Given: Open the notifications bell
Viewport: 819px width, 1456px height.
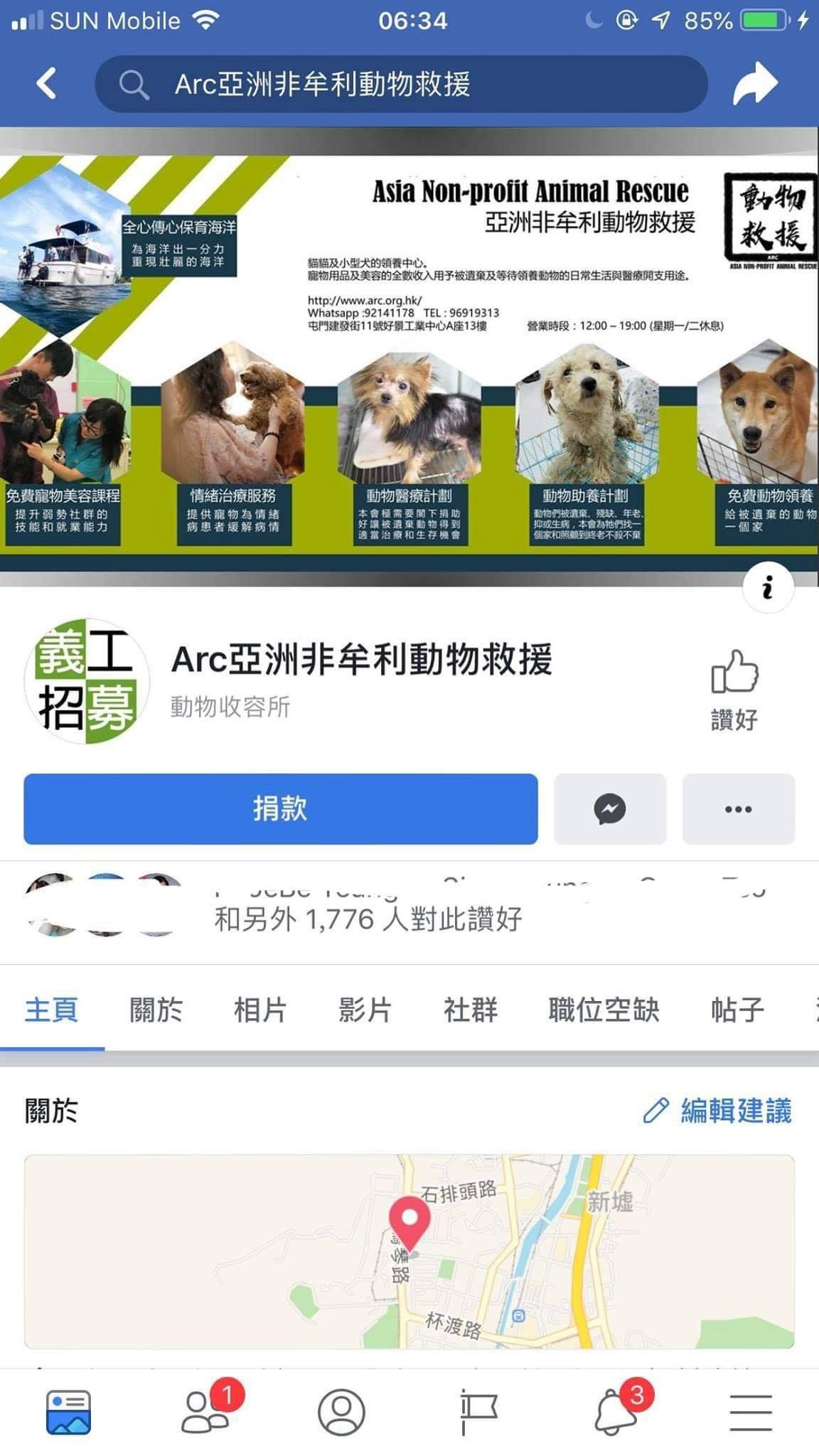Looking at the screenshot, I should point(616,1412).
